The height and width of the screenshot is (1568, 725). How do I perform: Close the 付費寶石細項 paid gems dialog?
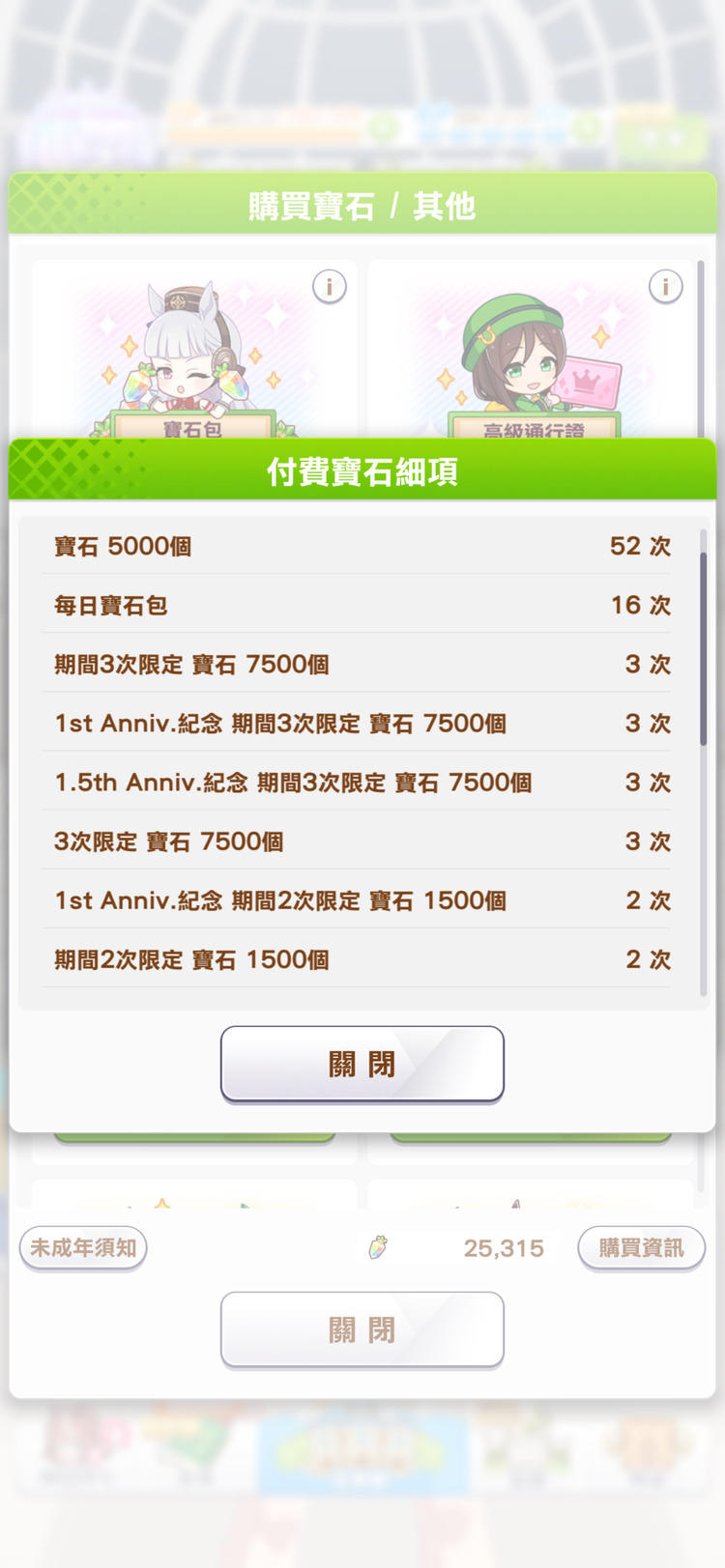(x=362, y=1064)
